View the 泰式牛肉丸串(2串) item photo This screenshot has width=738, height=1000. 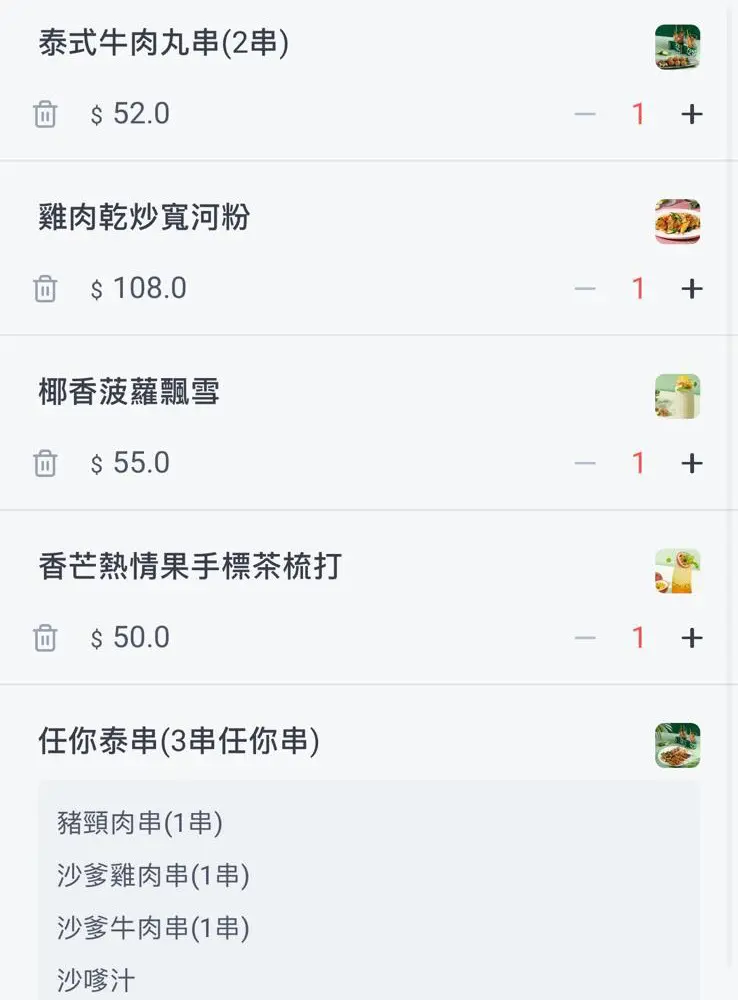click(x=677, y=47)
